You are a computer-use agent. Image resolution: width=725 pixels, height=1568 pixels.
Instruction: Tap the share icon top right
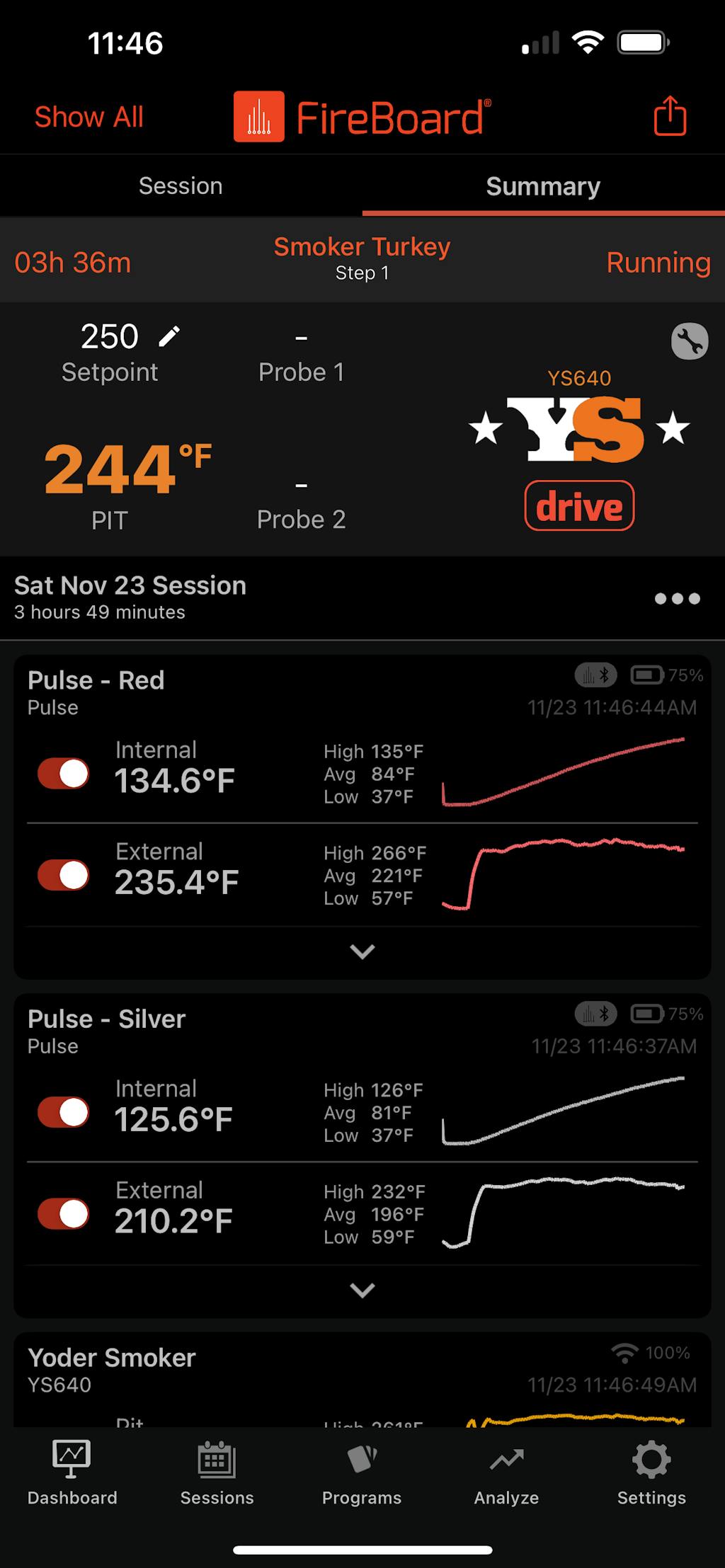pos(669,116)
